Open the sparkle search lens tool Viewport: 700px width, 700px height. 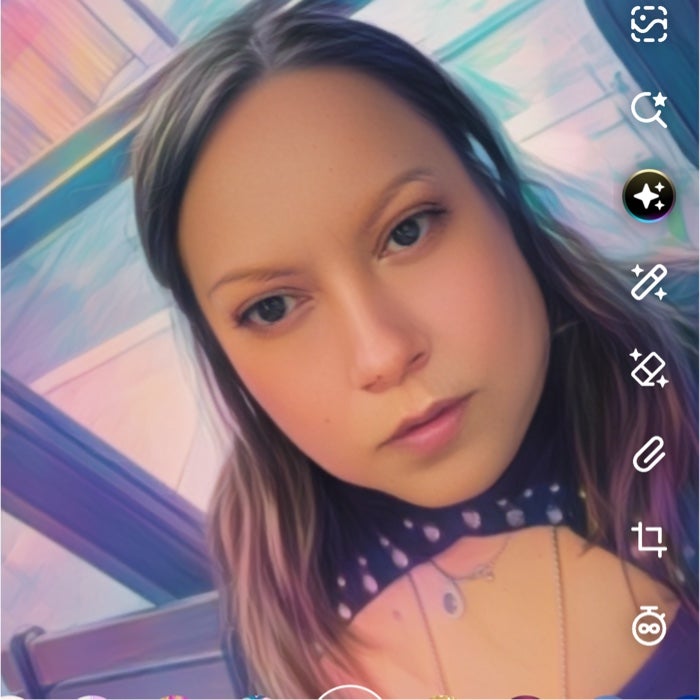pos(649,109)
